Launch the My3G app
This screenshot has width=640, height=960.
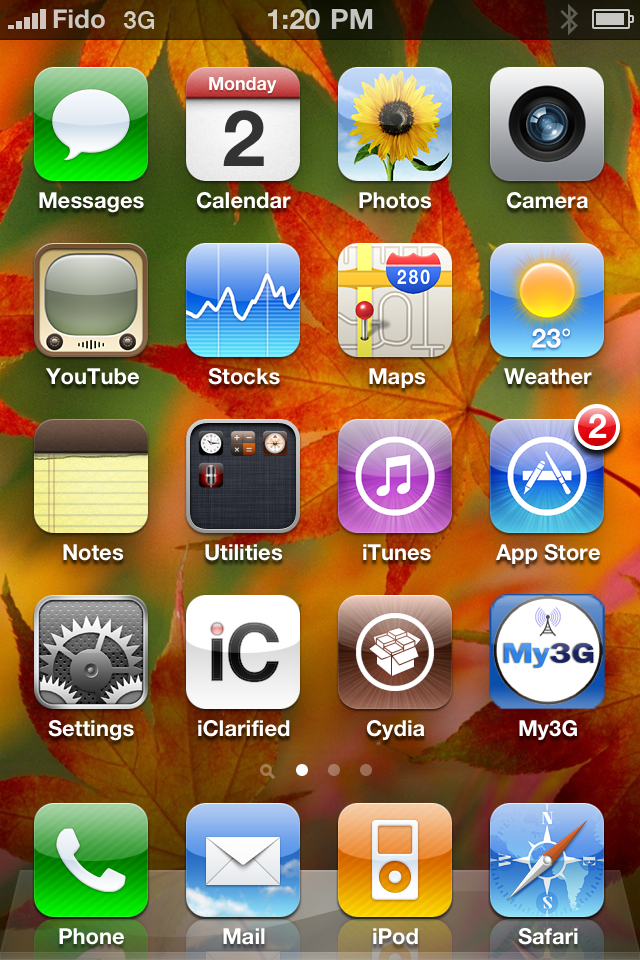click(x=547, y=652)
